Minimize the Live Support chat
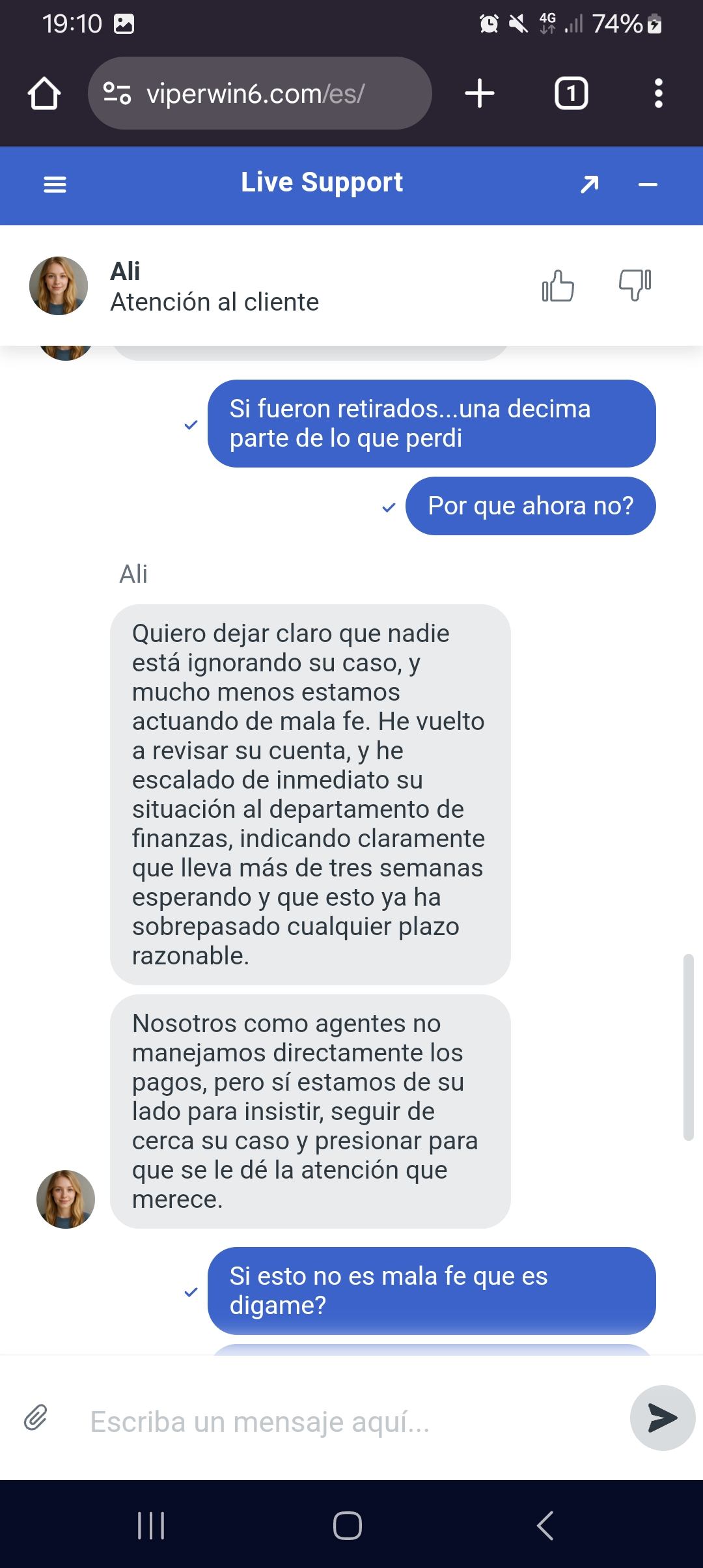Image resolution: width=703 pixels, height=1568 pixels. coord(648,185)
